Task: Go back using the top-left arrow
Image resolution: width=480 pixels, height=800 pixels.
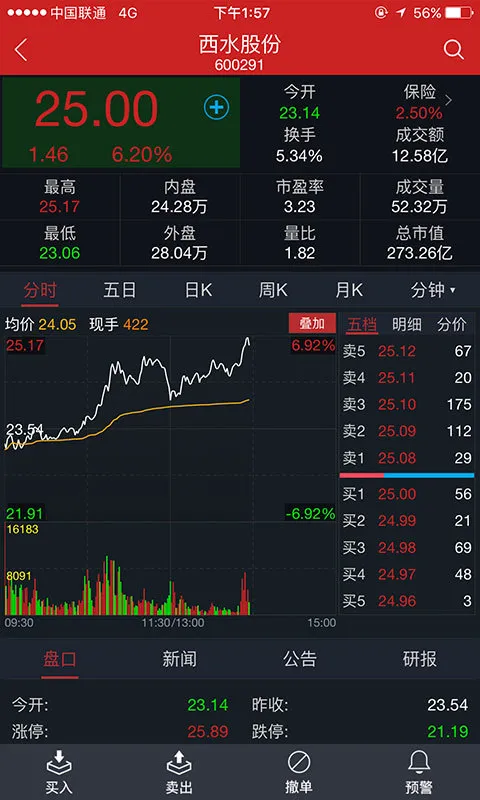Action: coord(20,50)
